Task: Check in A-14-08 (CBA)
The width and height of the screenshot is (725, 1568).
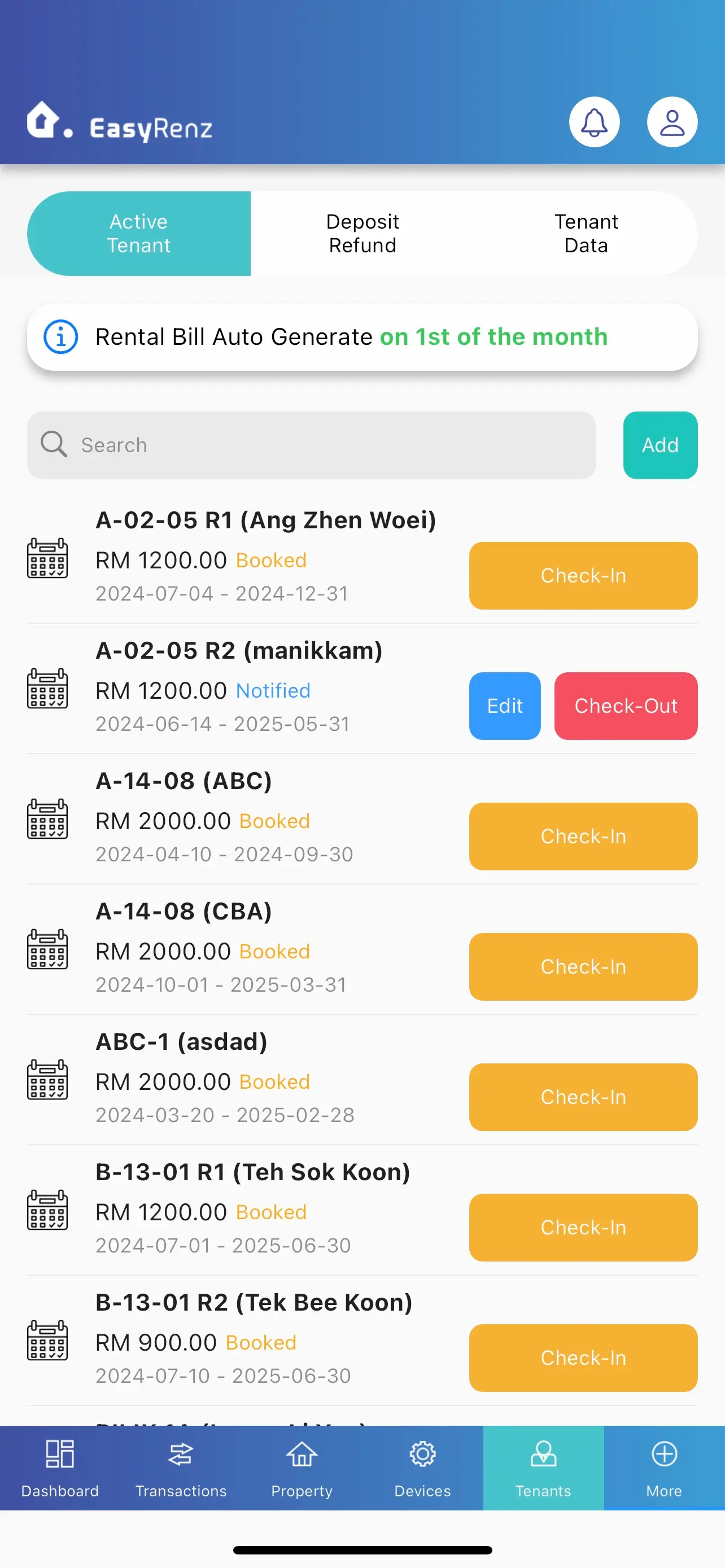Action: point(583,966)
